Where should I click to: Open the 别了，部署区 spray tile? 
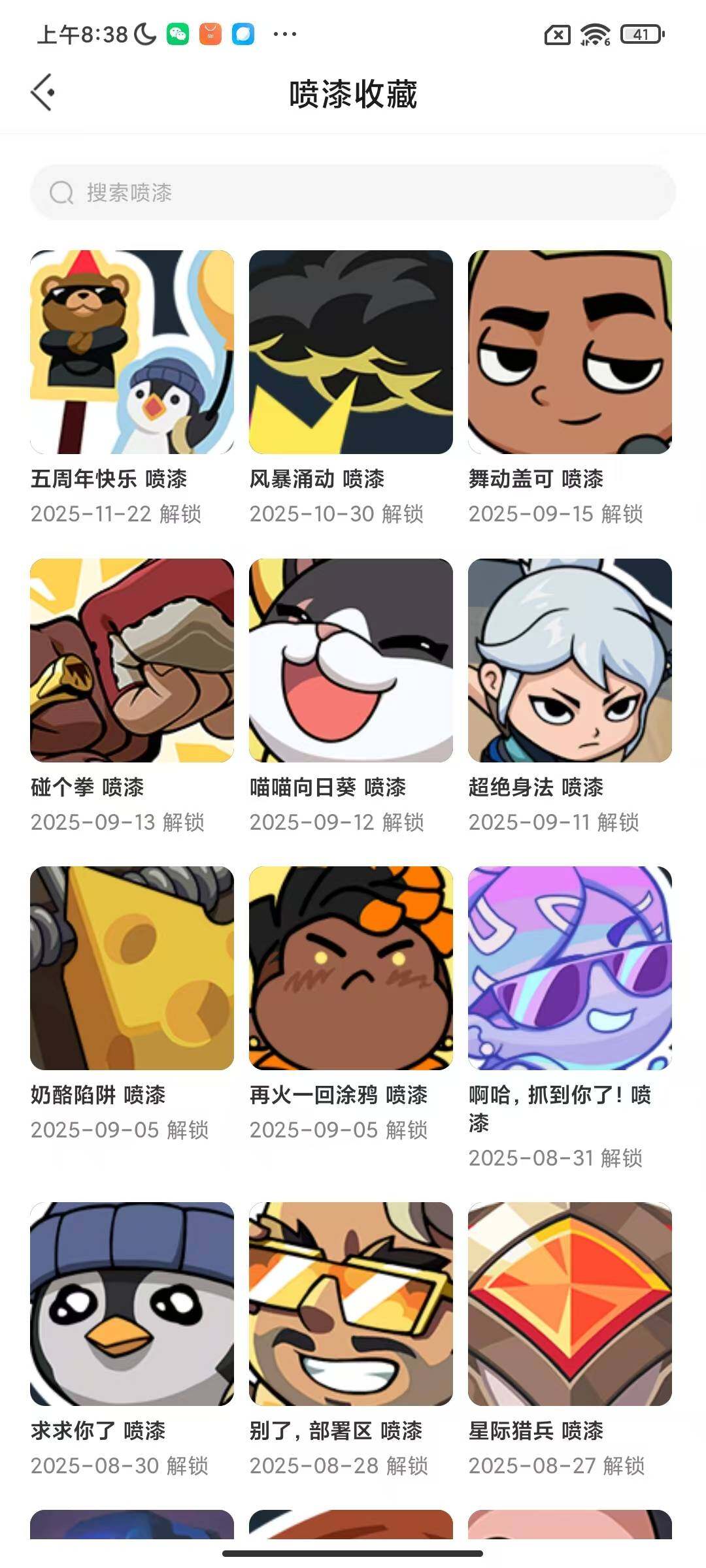pyautogui.click(x=351, y=1304)
